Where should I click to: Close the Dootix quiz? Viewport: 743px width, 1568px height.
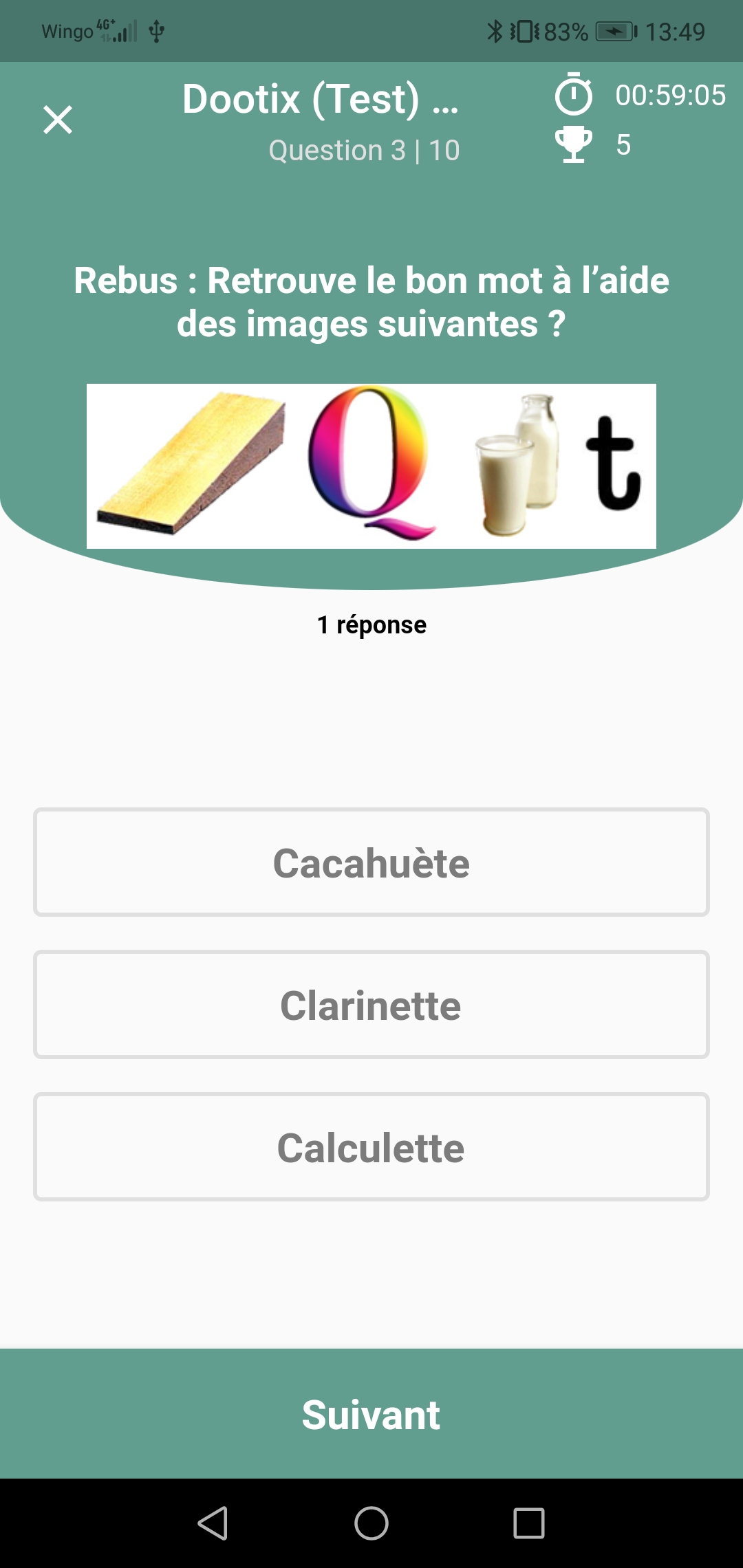point(58,120)
